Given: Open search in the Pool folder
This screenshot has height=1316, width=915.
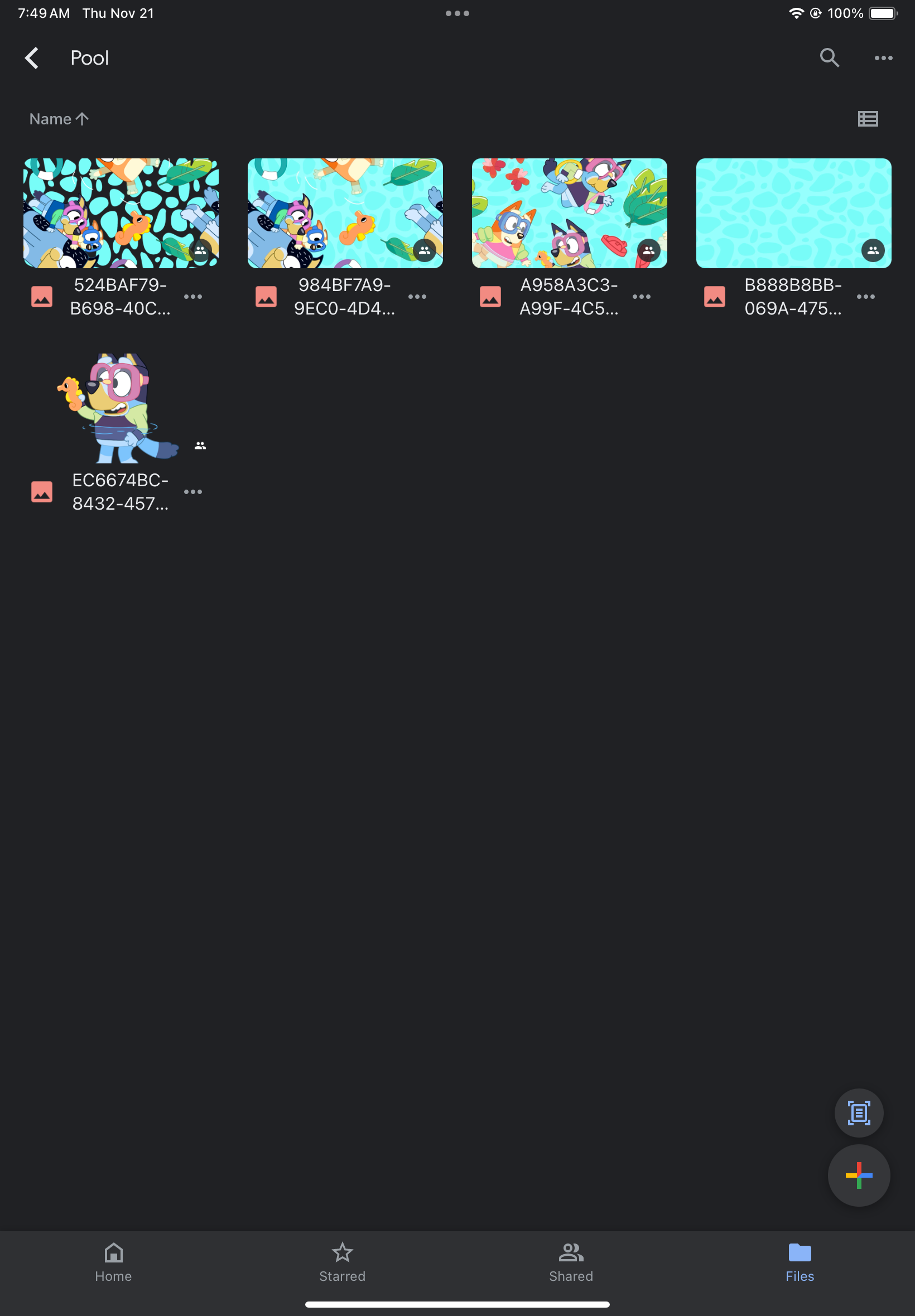Looking at the screenshot, I should pyautogui.click(x=829, y=58).
